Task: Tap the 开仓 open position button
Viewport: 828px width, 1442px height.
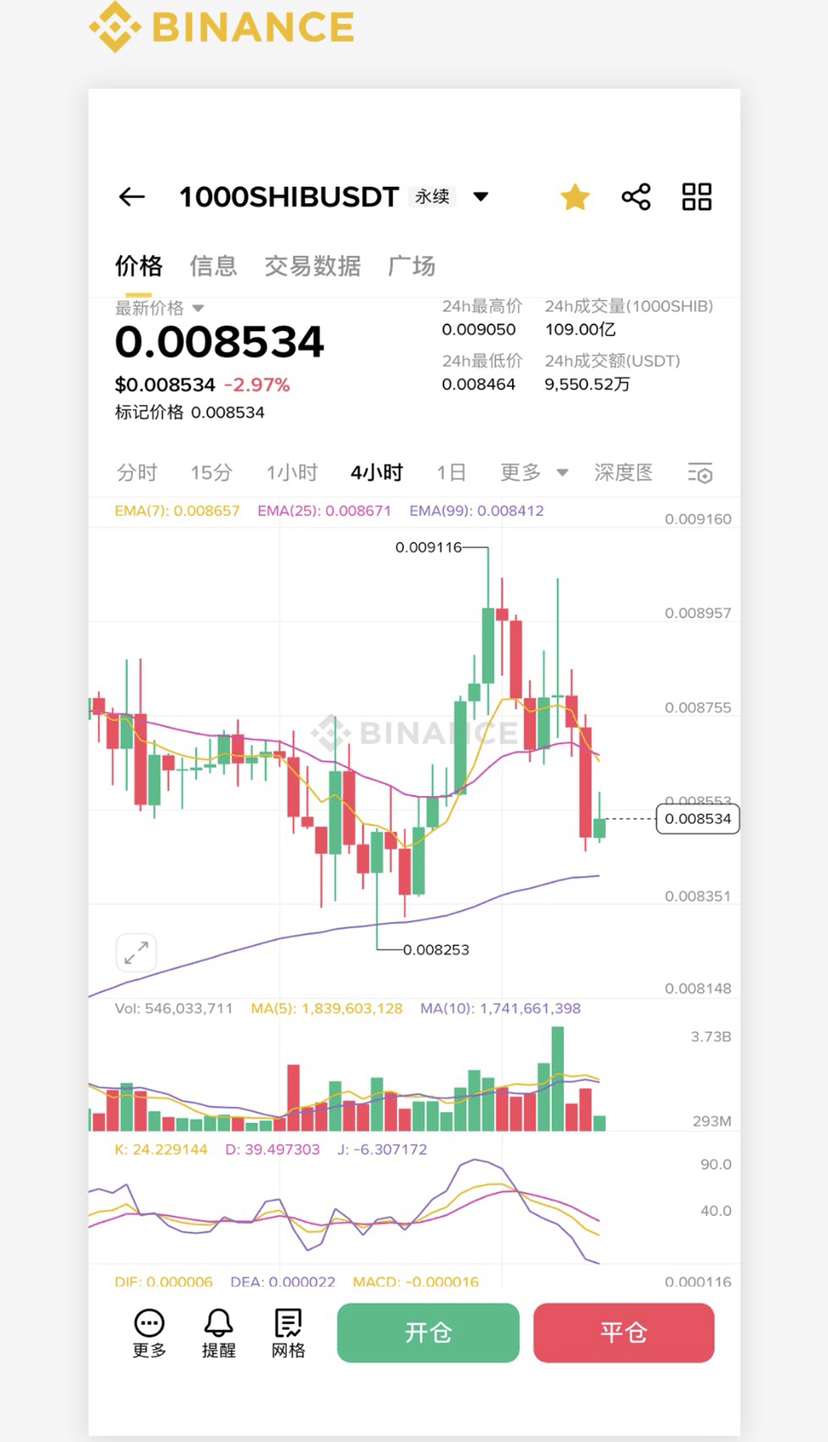Action: click(x=428, y=1333)
